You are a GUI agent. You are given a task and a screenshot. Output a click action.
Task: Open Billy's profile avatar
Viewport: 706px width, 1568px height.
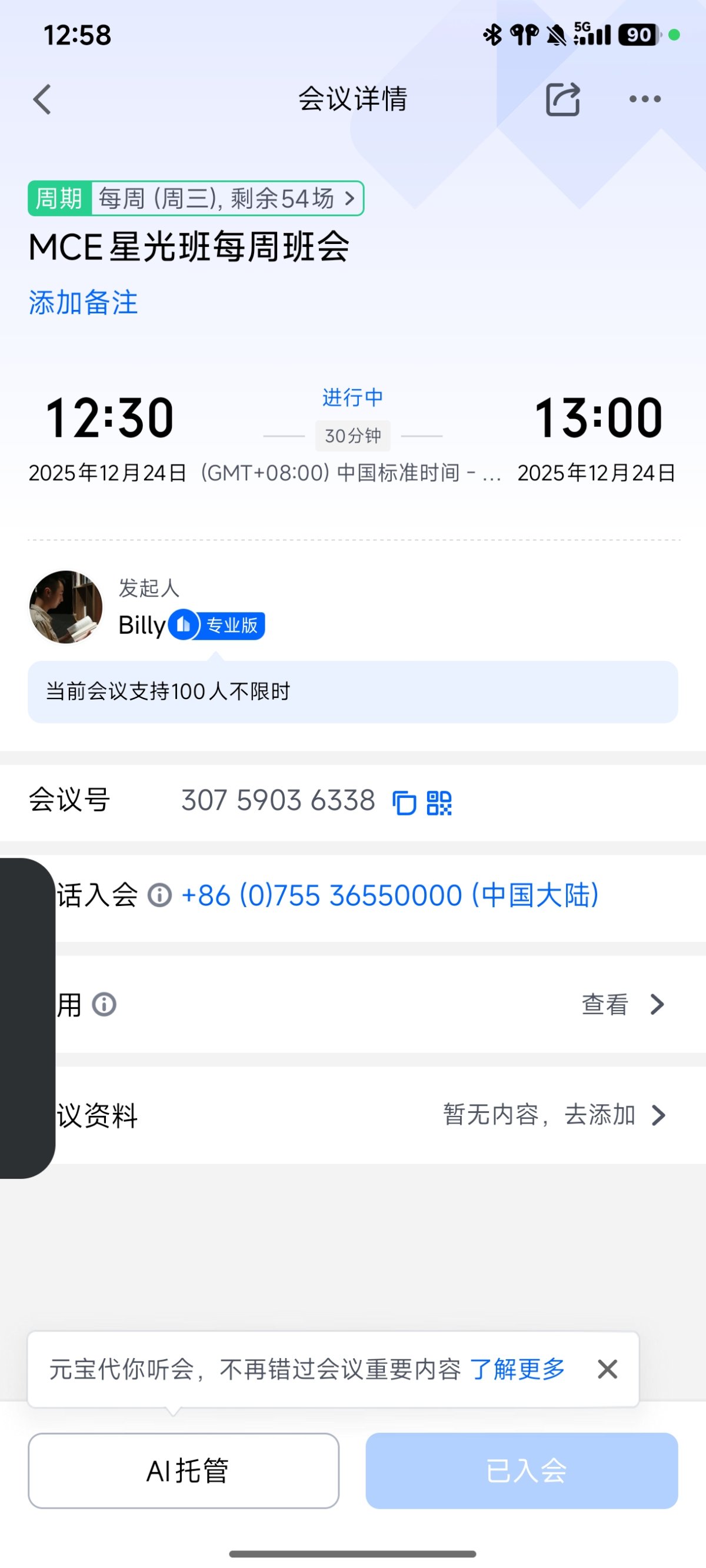pos(65,607)
